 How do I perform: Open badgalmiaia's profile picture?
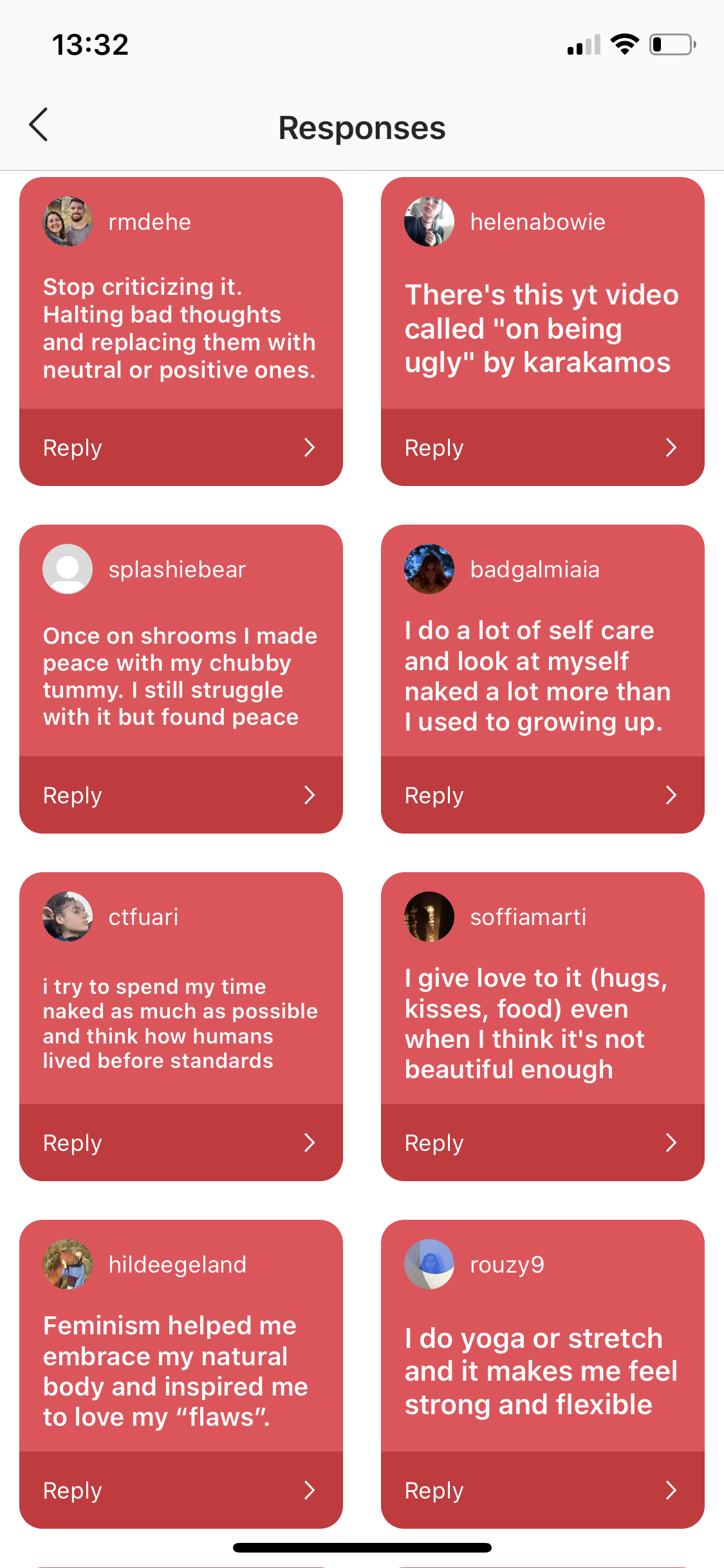429,569
